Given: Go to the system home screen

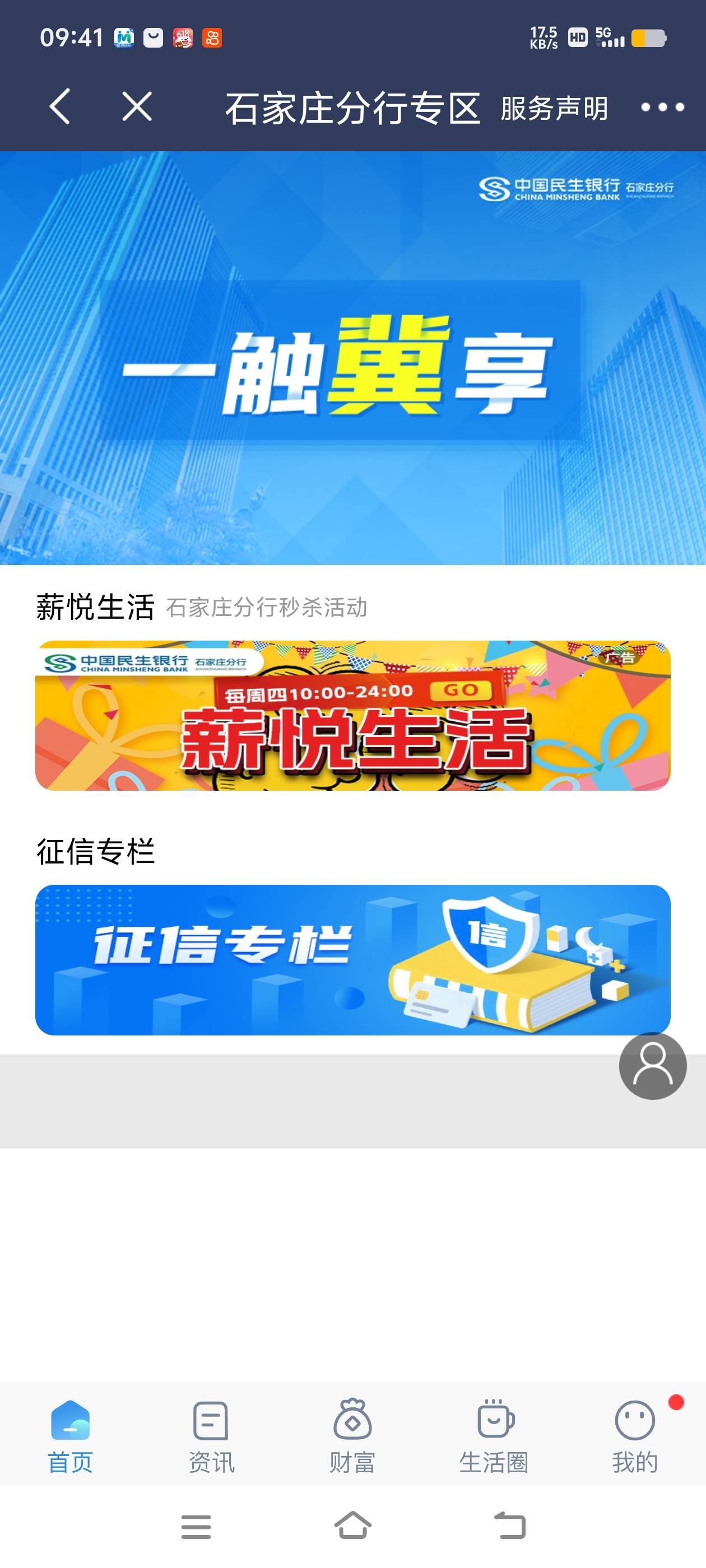Looking at the screenshot, I should (352, 1526).
